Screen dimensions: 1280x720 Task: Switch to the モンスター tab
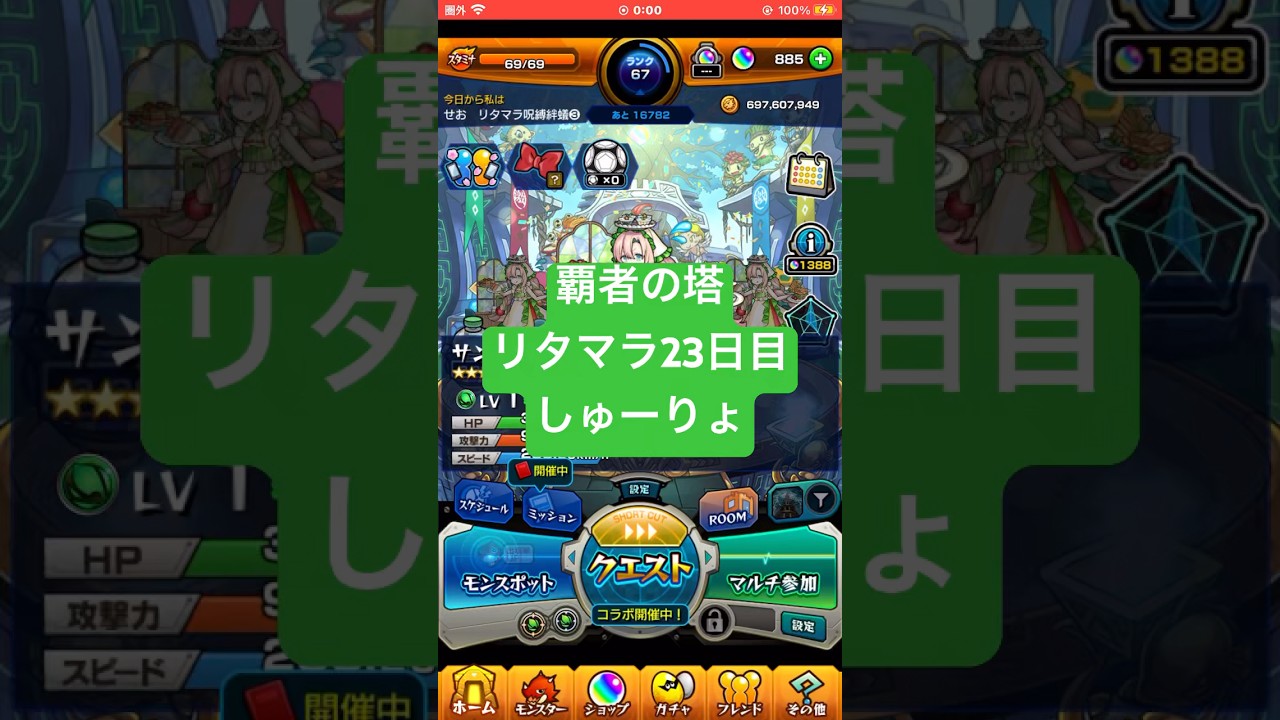tap(540, 693)
